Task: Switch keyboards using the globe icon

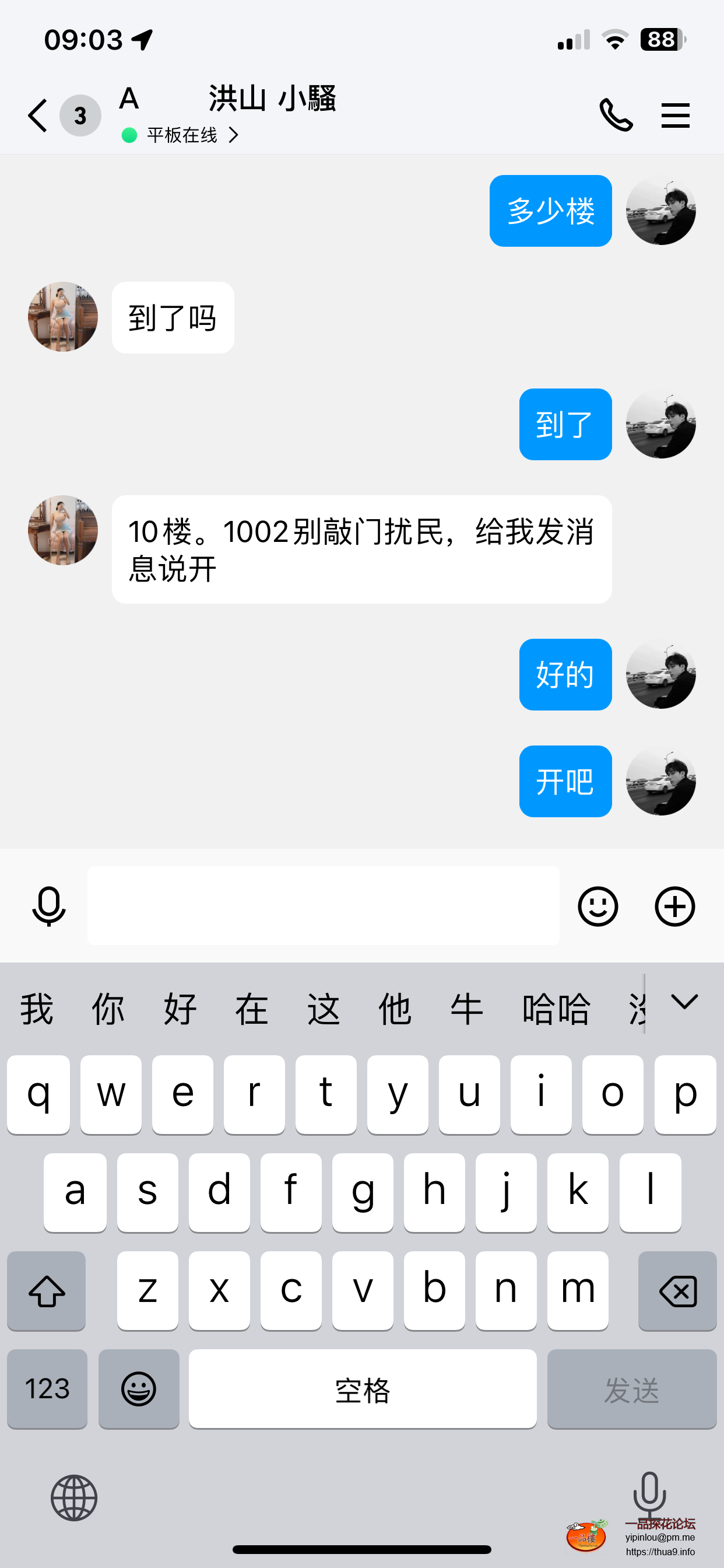Action: tap(73, 1498)
